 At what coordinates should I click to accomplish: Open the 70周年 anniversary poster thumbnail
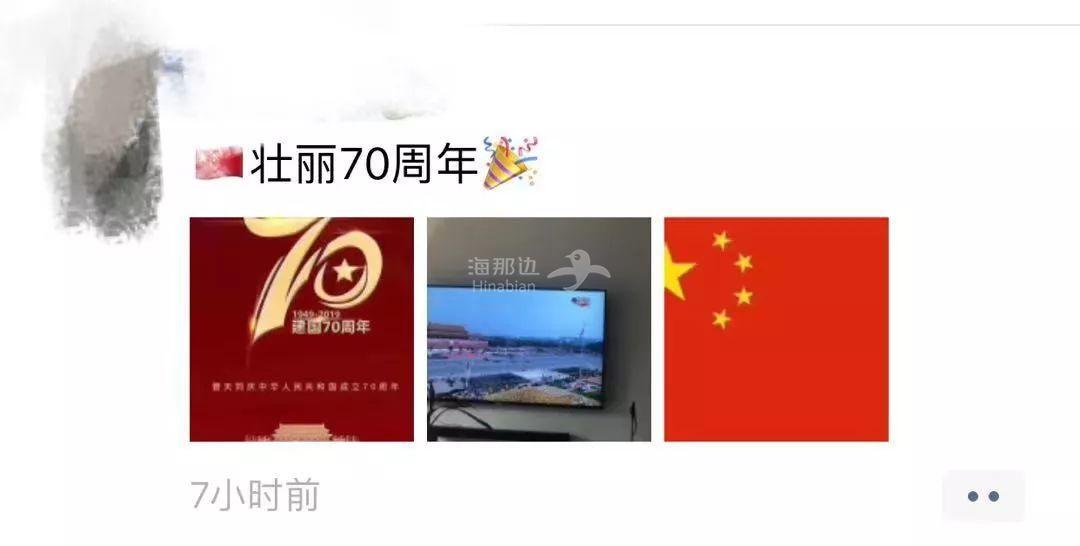301,329
